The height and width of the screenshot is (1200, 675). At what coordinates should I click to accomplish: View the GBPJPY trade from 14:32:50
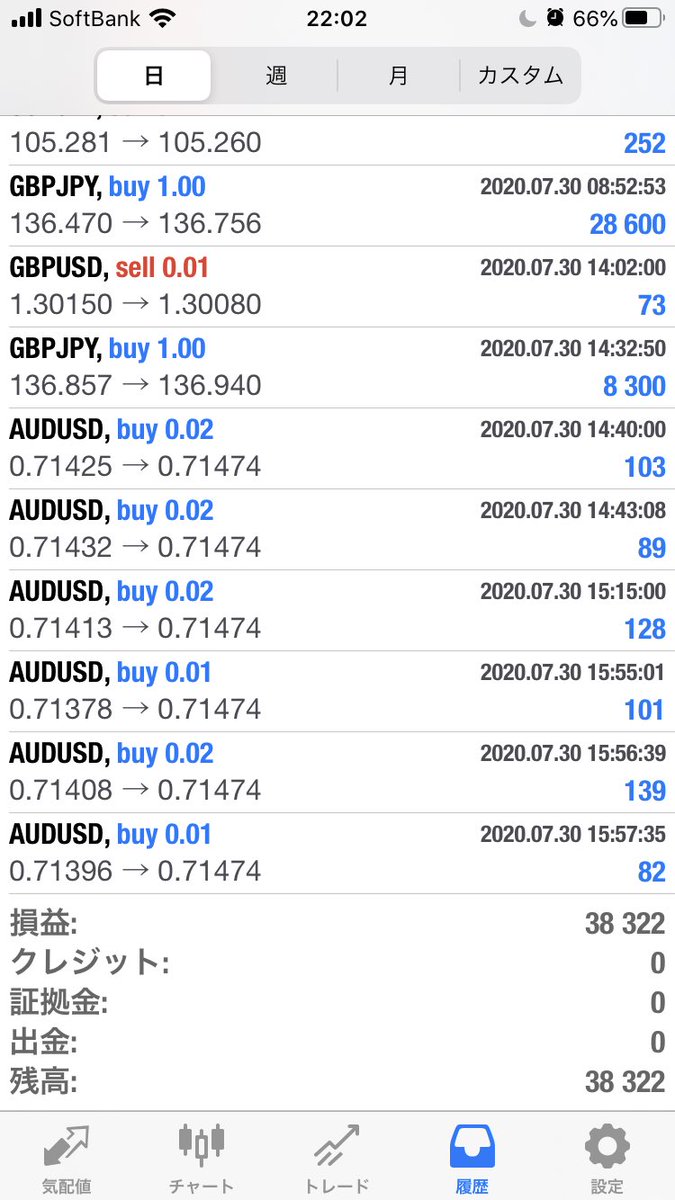[x=337, y=367]
